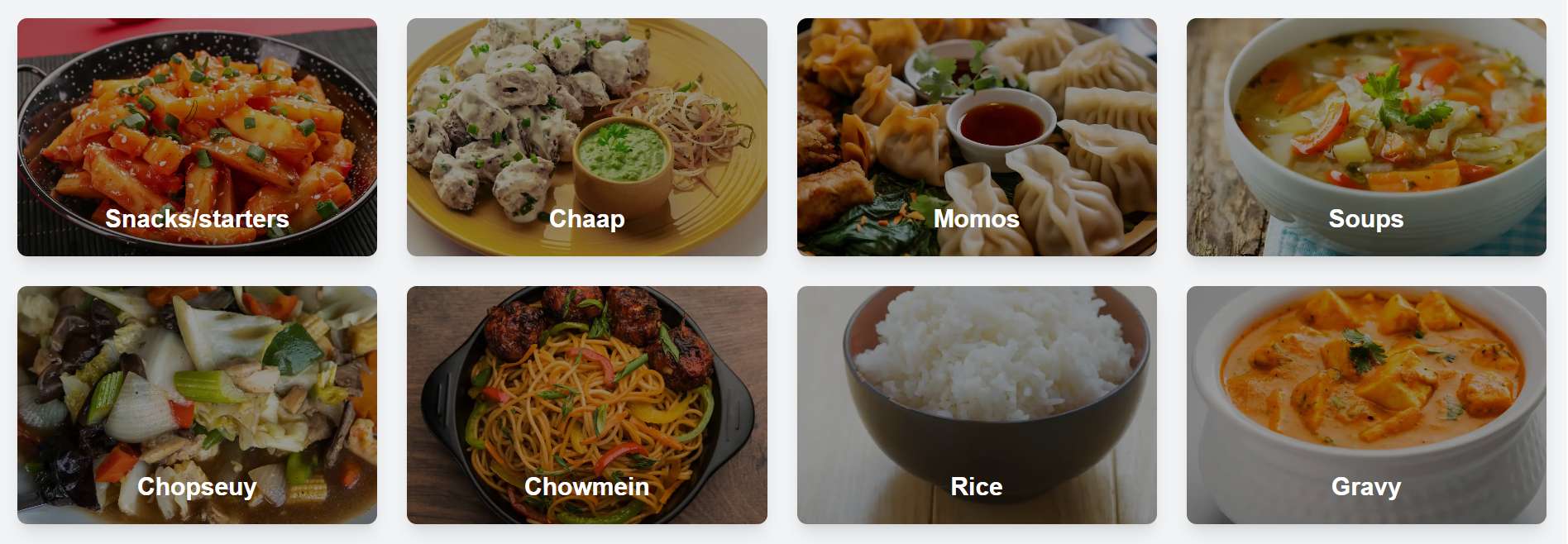Browse the Soups category
This screenshot has height=544, width=1568.
(1365, 137)
